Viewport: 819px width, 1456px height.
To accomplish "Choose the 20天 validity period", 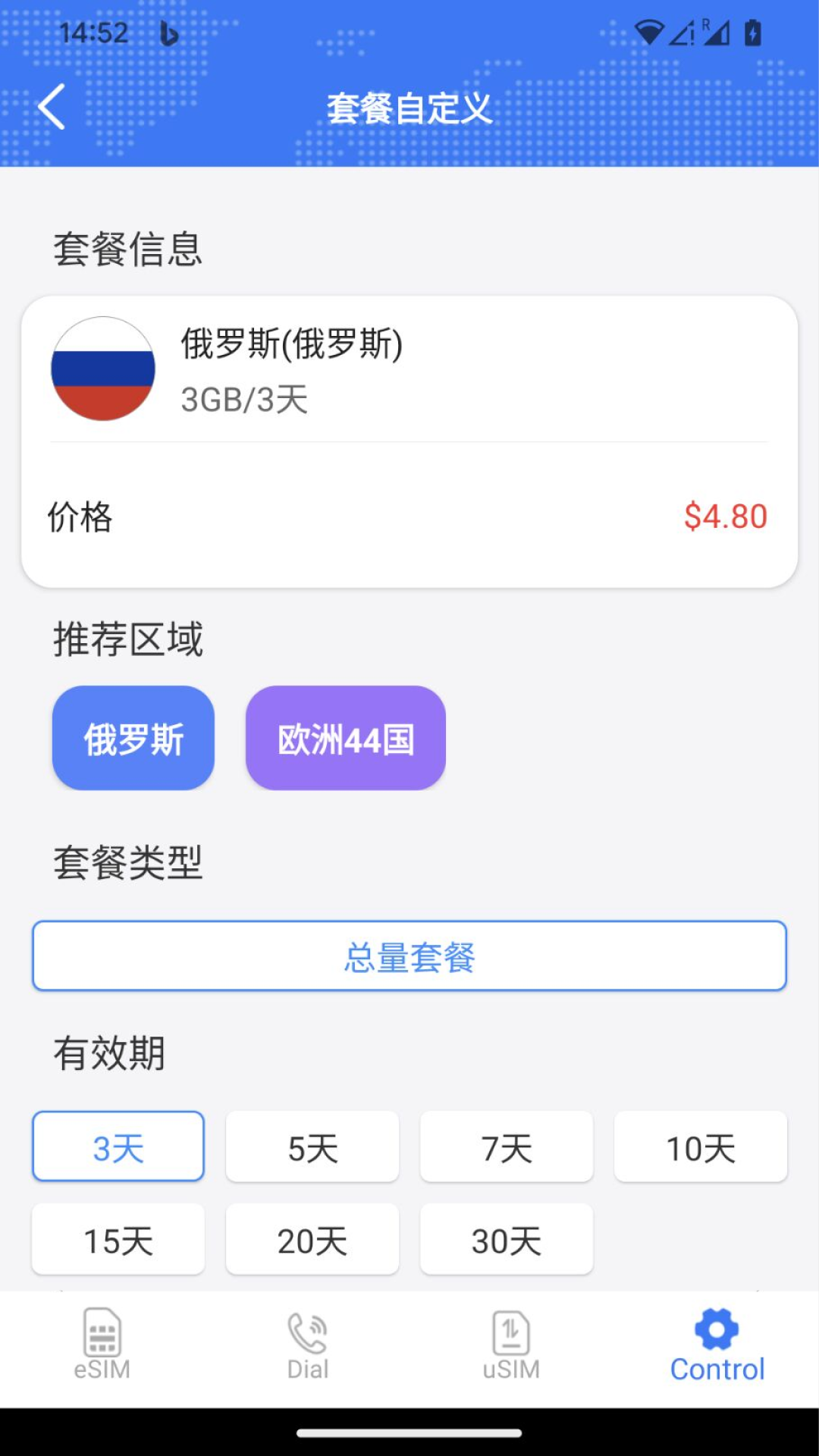I will (x=312, y=1240).
